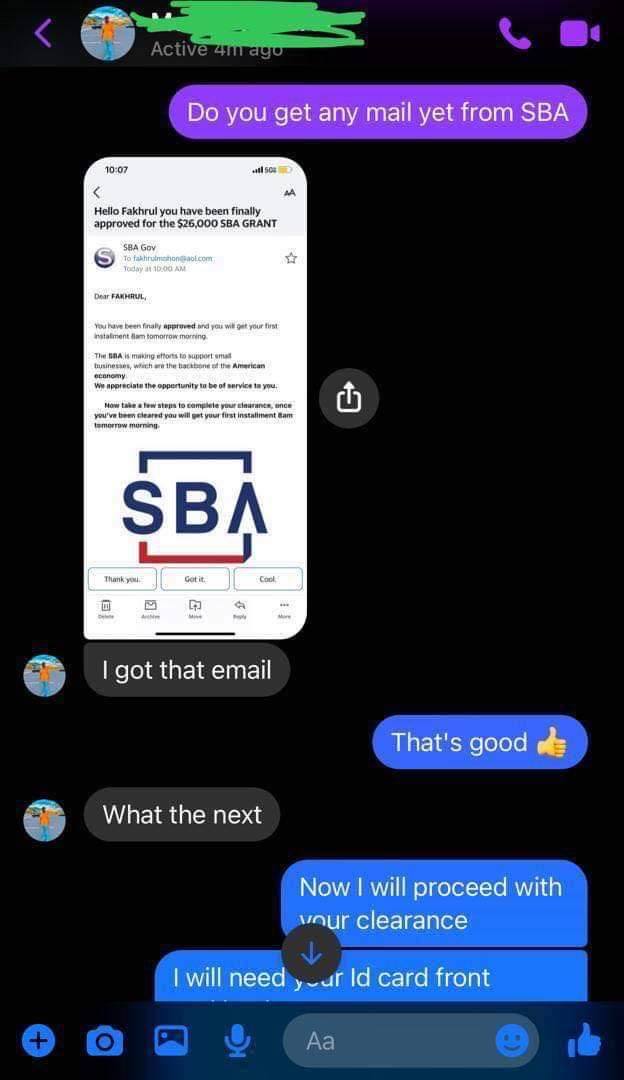The height and width of the screenshot is (1080, 624).
Task: Share the SBA email image
Action: [x=349, y=399]
